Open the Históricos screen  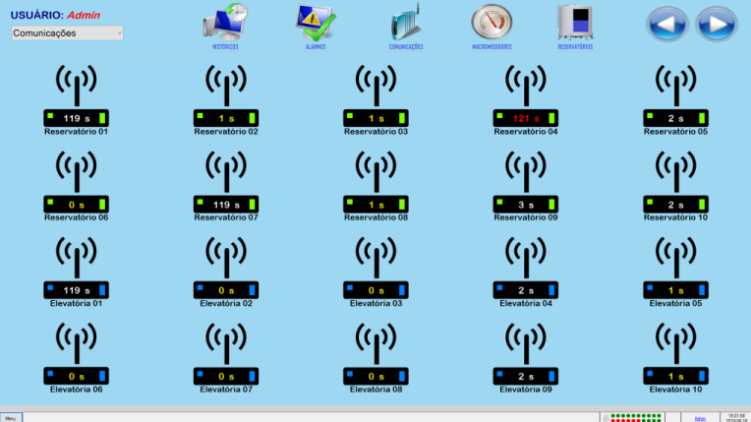coord(225,22)
